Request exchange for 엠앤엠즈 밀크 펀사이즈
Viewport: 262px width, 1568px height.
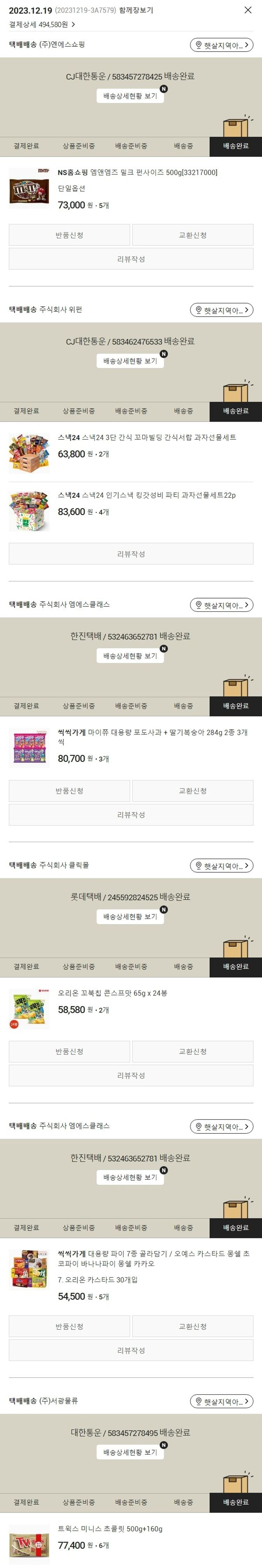click(192, 235)
